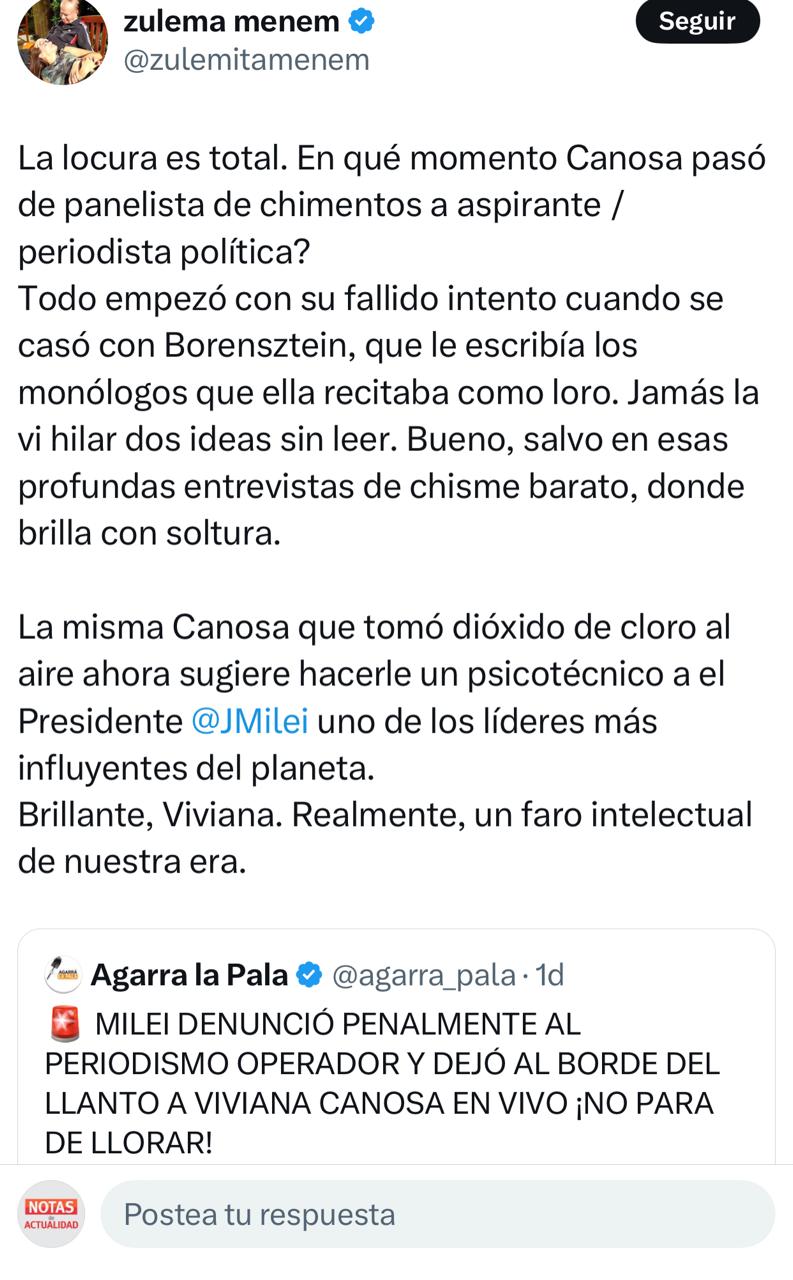Open zulema menem's profile picture
793x1280 pixels.
click(x=63, y=41)
